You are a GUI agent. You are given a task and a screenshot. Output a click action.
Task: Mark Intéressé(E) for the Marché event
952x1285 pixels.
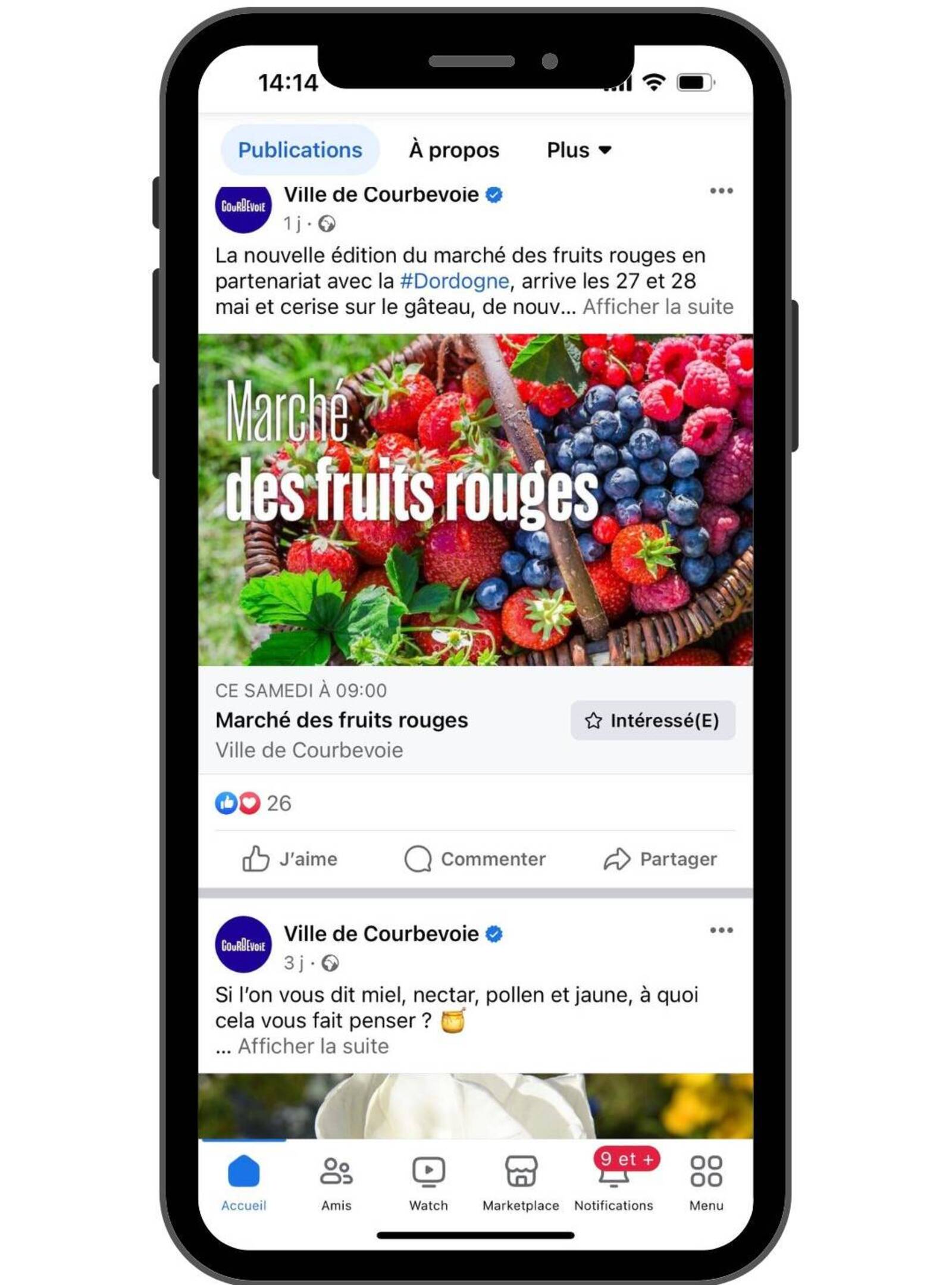[x=653, y=720]
